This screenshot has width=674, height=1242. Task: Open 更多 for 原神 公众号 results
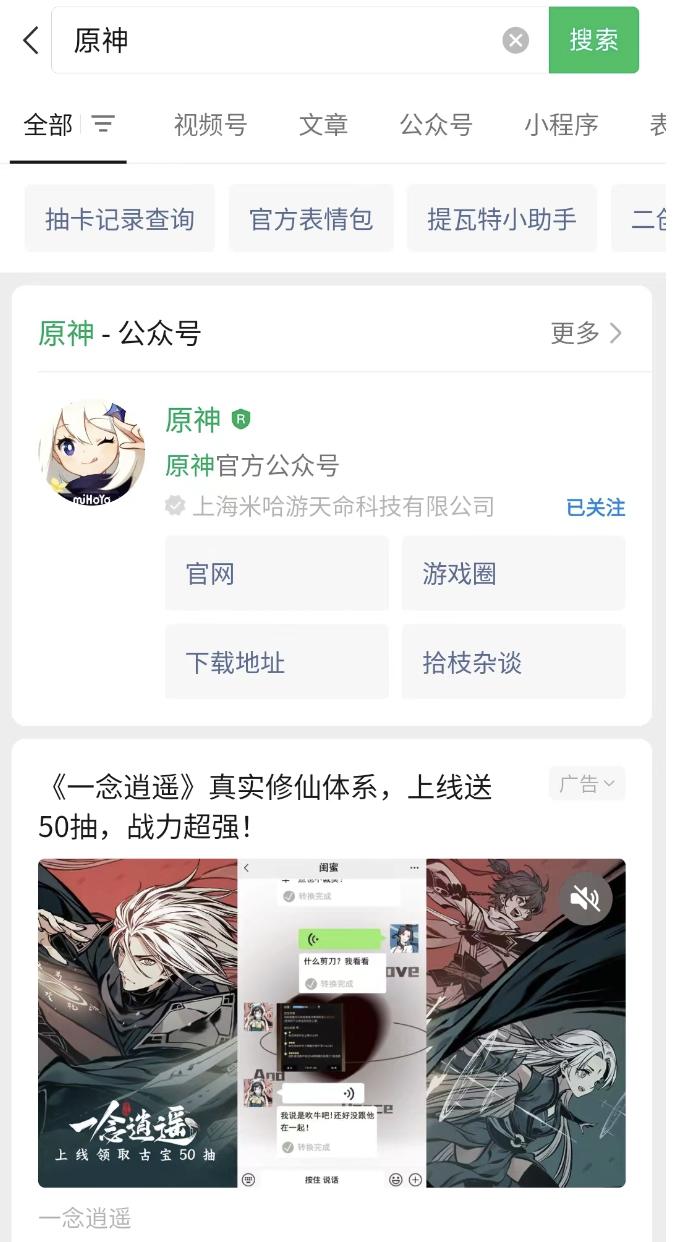(x=586, y=333)
